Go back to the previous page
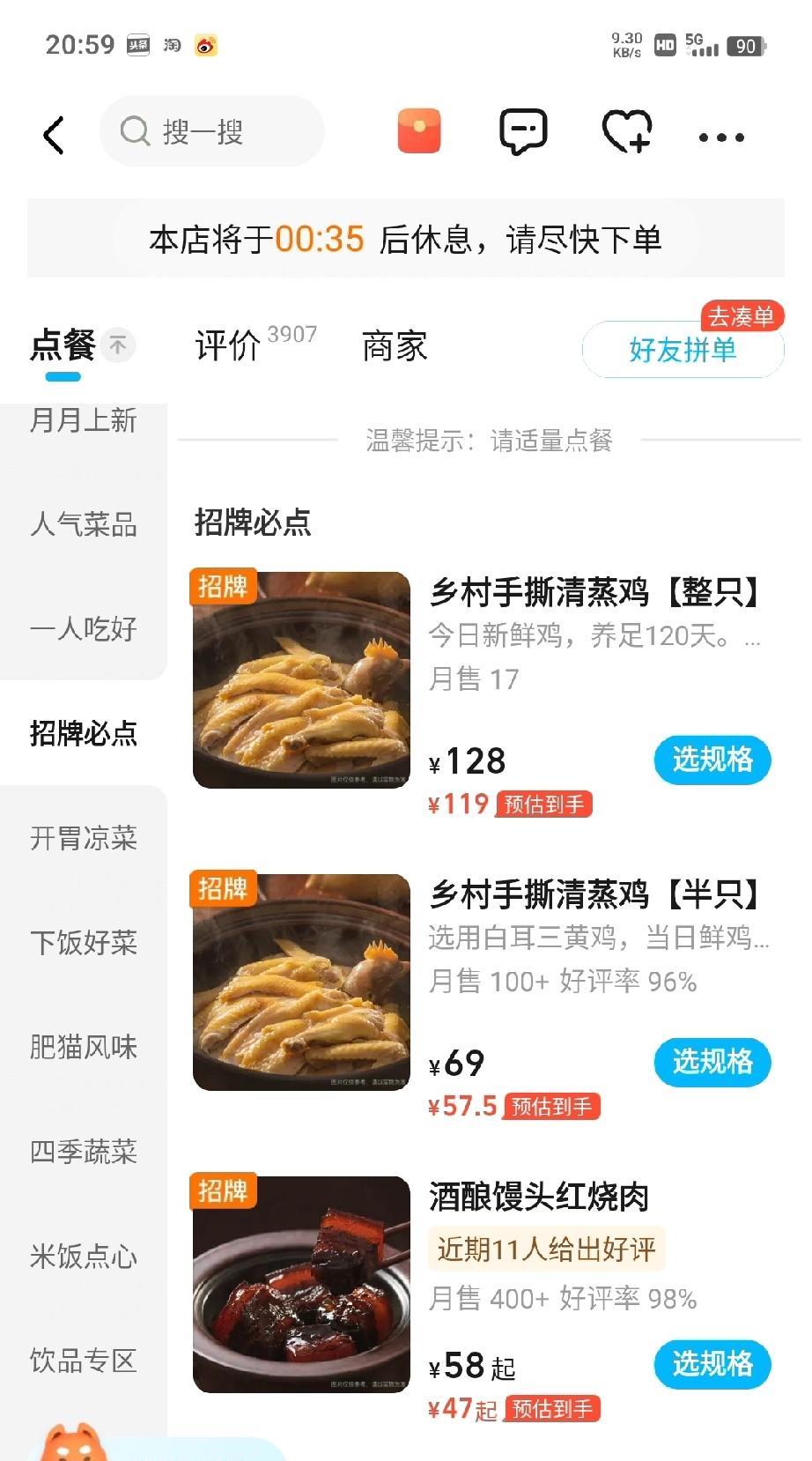This screenshot has width=812, height=1461. (x=55, y=135)
